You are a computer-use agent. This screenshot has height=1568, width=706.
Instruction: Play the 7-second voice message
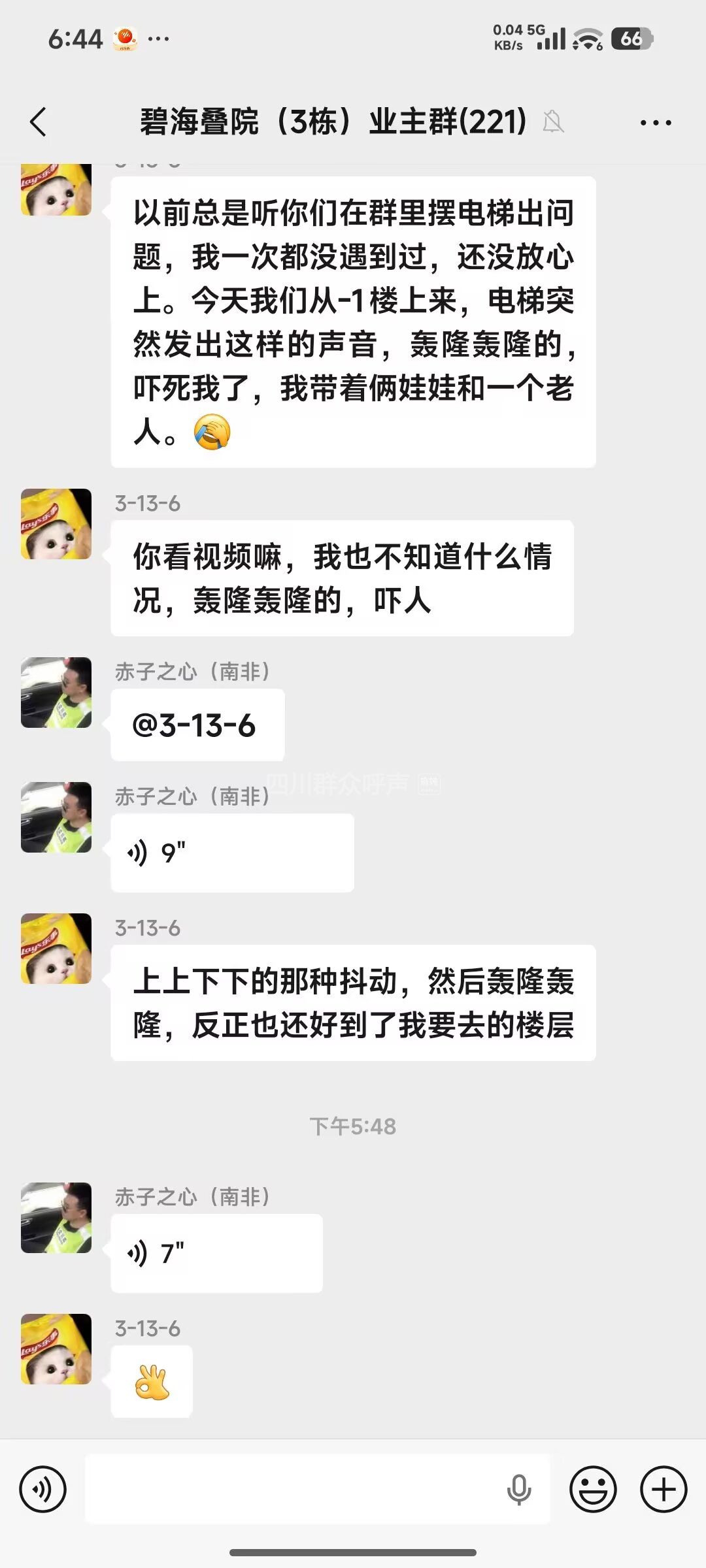pos(216,1253)
